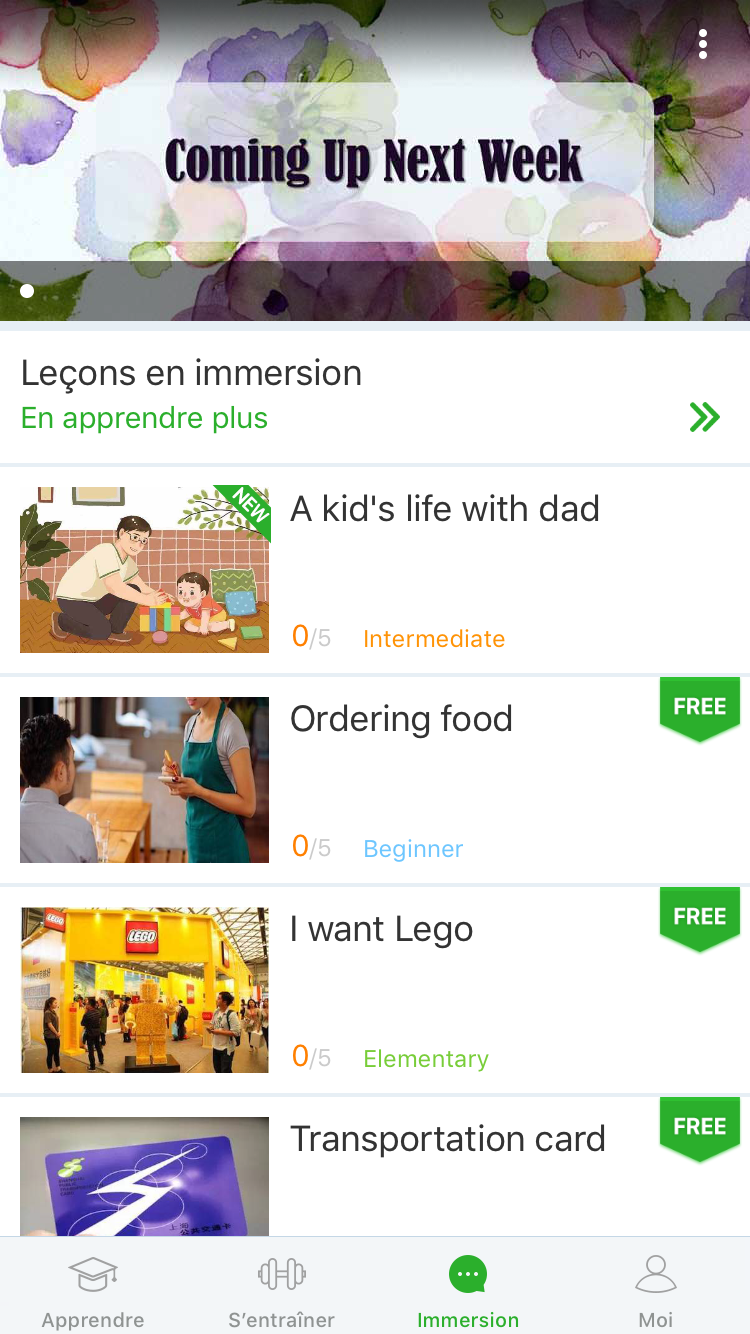View the Transportation card lesson

pyautogui.click(x=447, y=1140)
